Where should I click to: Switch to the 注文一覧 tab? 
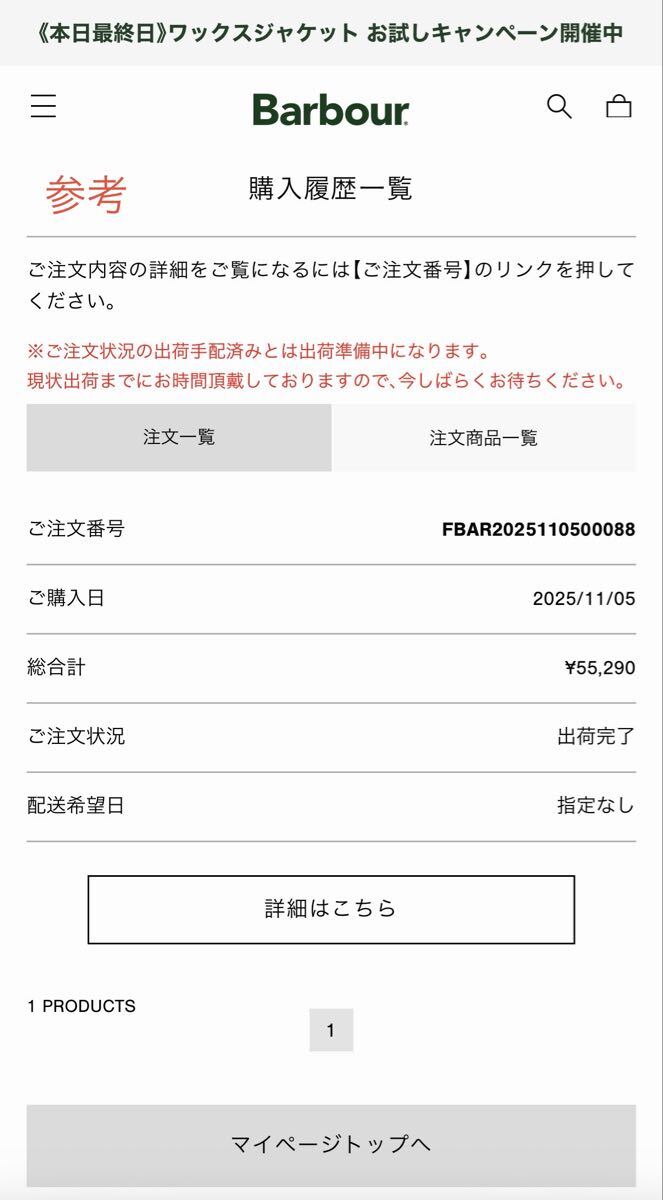coord(179,437)
